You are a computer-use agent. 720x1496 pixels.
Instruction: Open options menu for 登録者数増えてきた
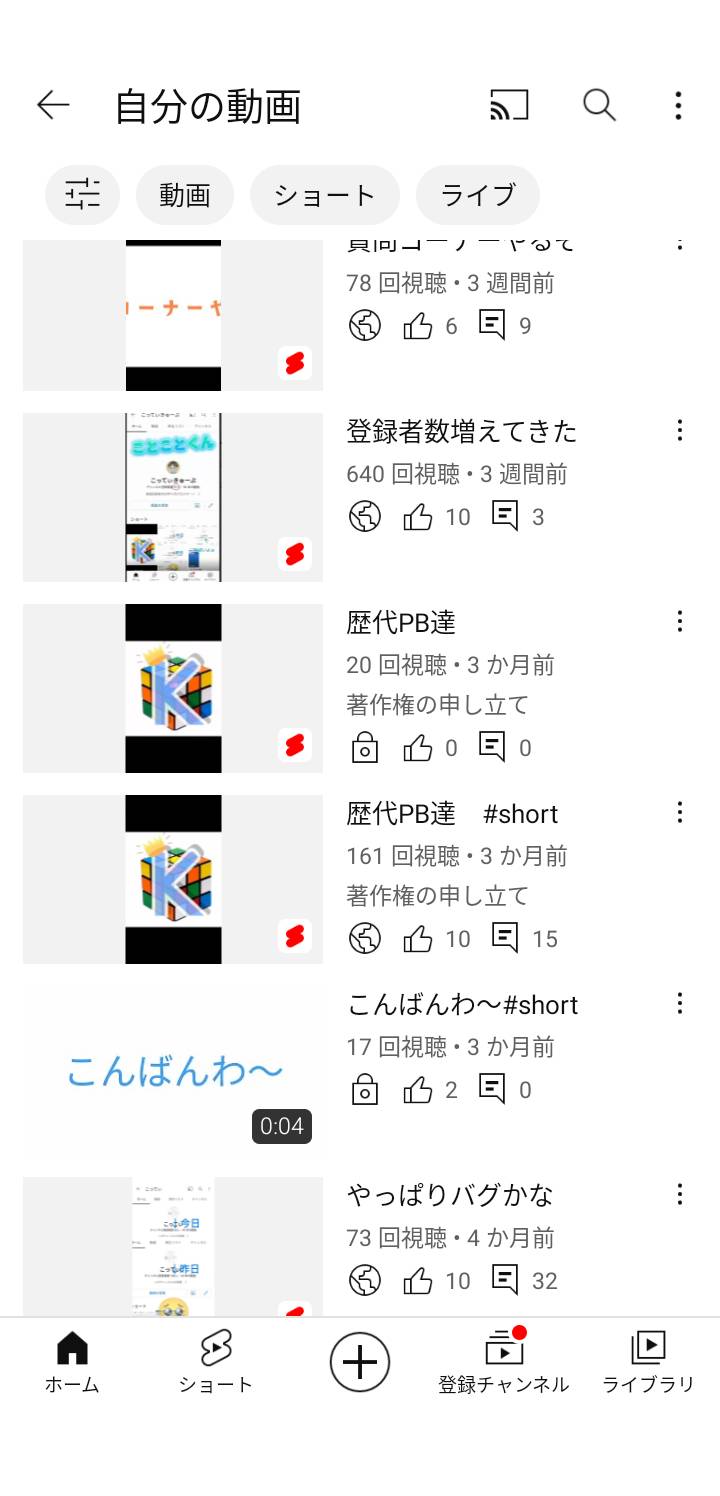click(680, 430)
